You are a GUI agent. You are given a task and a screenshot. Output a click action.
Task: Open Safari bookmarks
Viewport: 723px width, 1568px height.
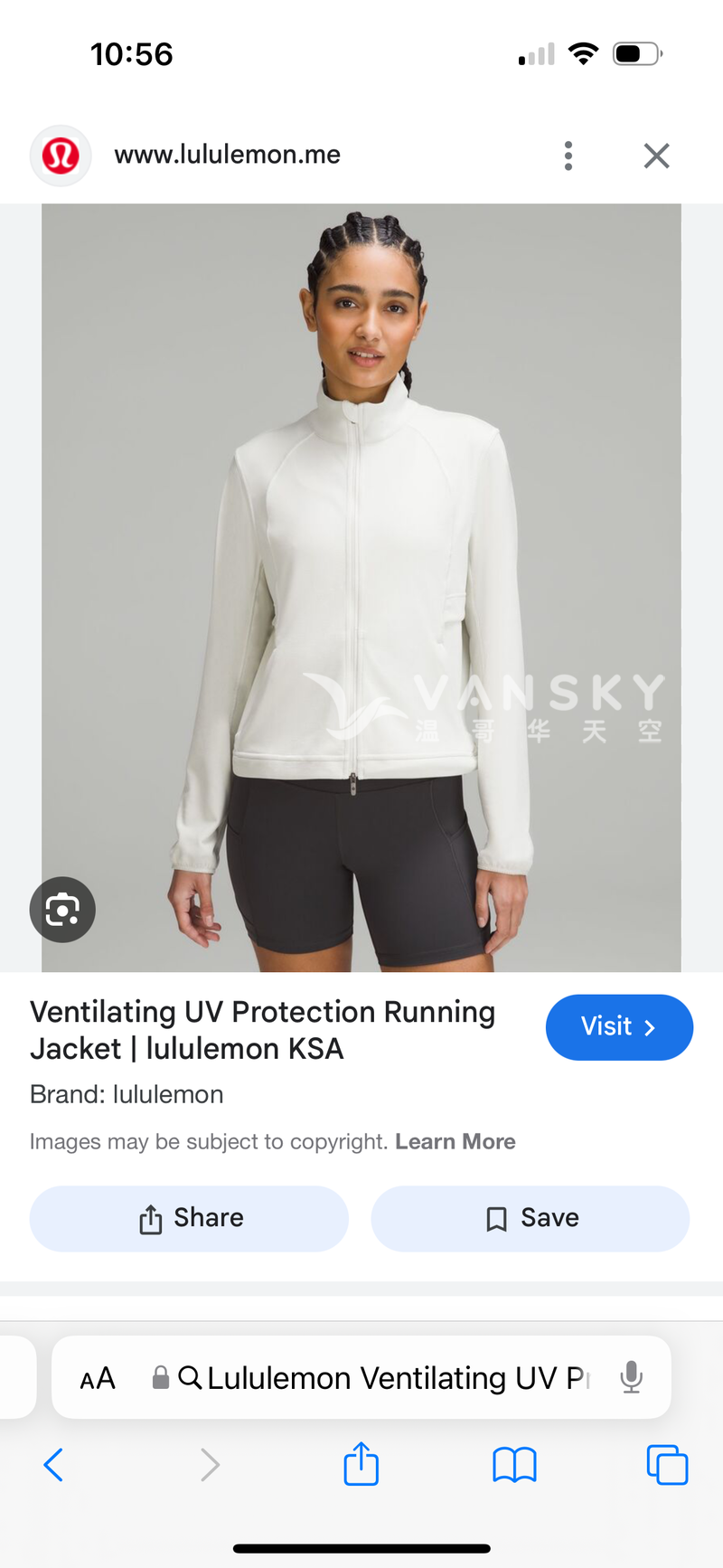coord(514,1464)
